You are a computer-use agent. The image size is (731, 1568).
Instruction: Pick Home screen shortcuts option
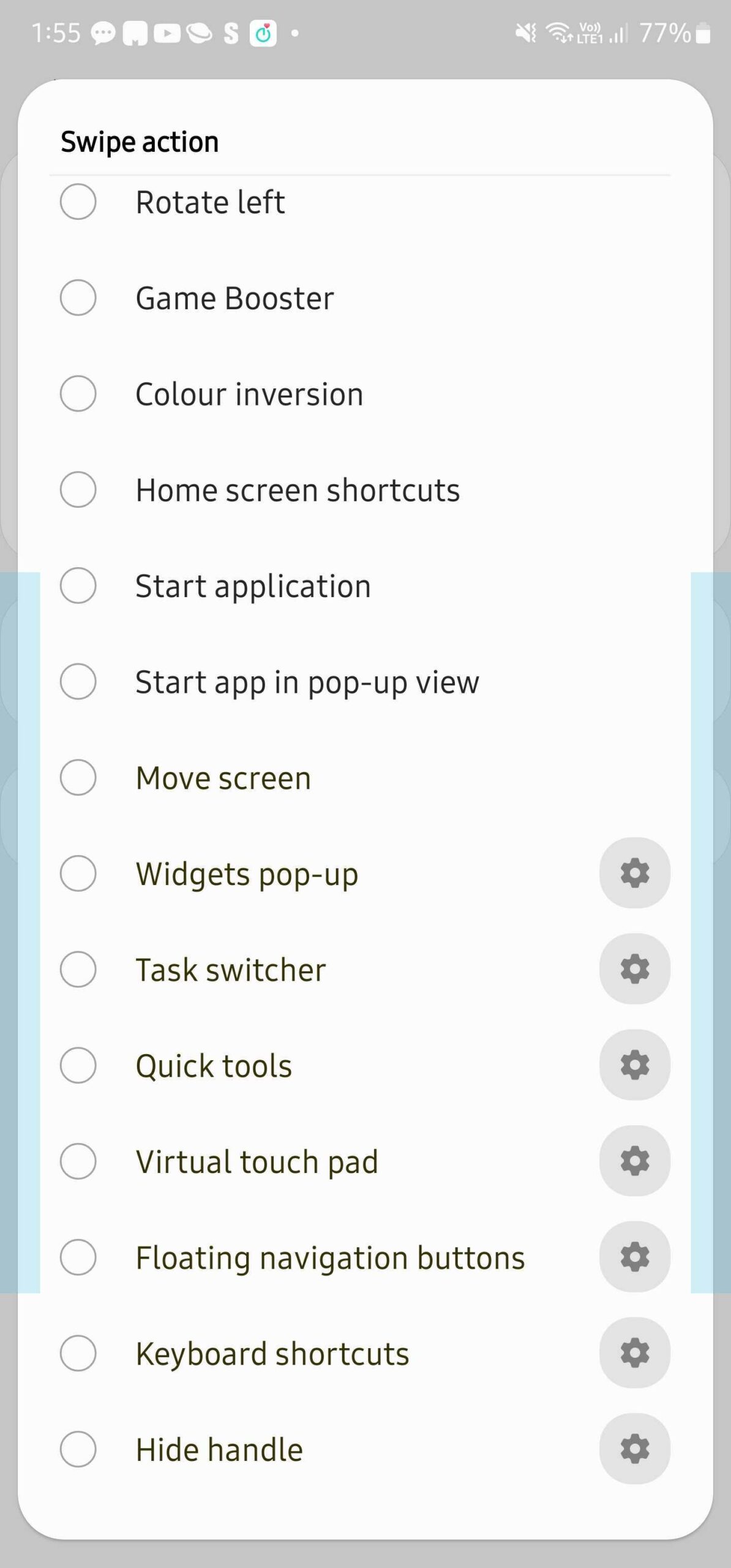[78, 489]
